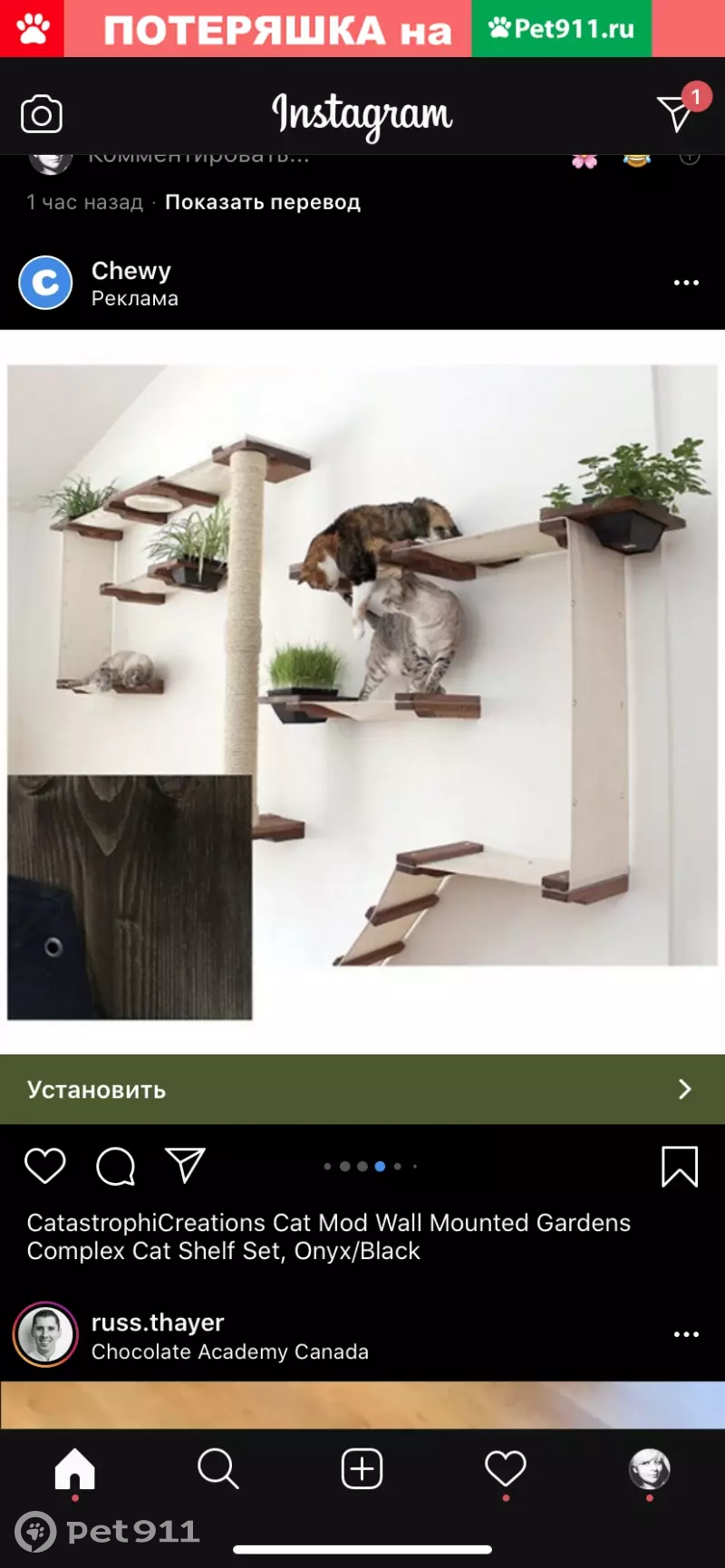Image resolution: width=725 pixels, height=1568 pixels.
Task: Bookmark the Chewy post
Action: pos(680,1167)
